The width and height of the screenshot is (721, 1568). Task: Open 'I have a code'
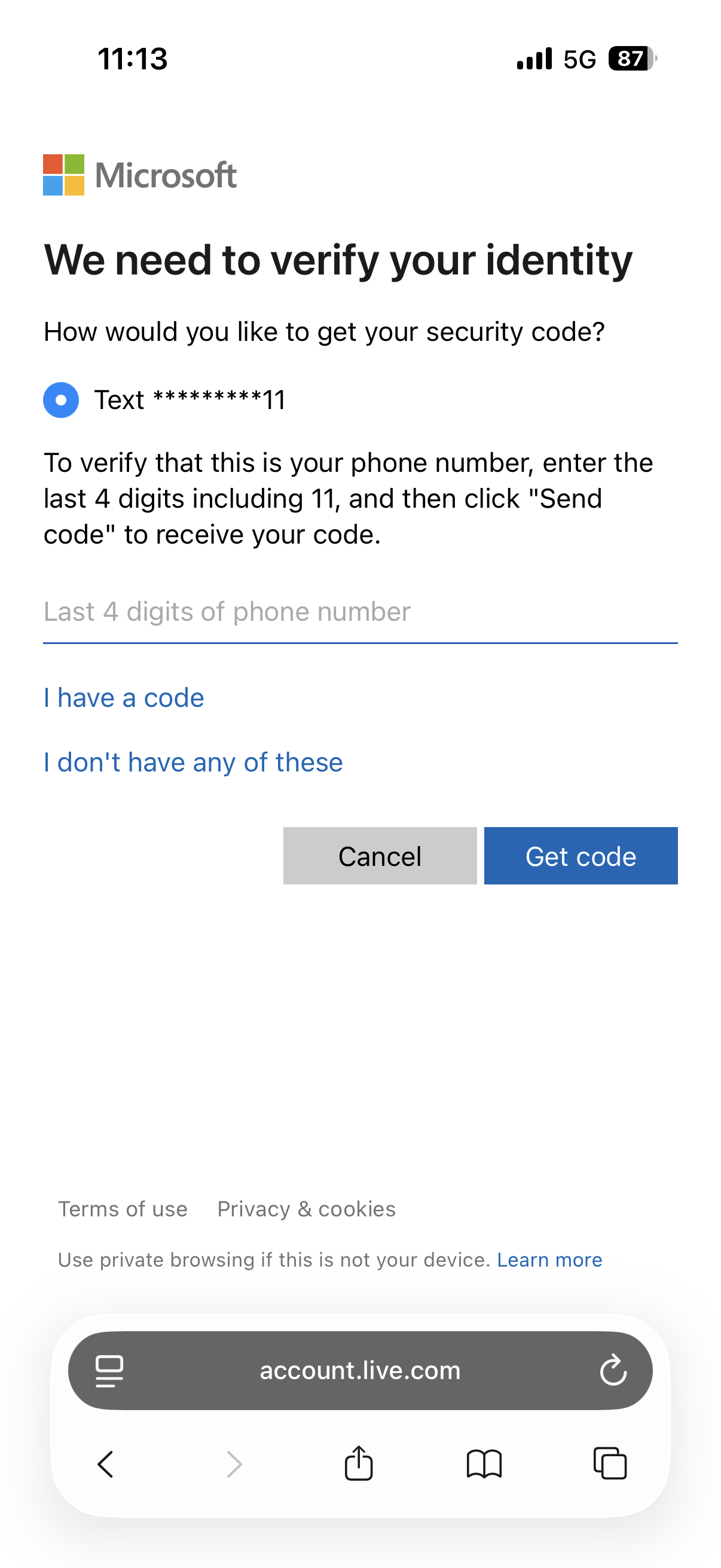[x=123, y=697]
